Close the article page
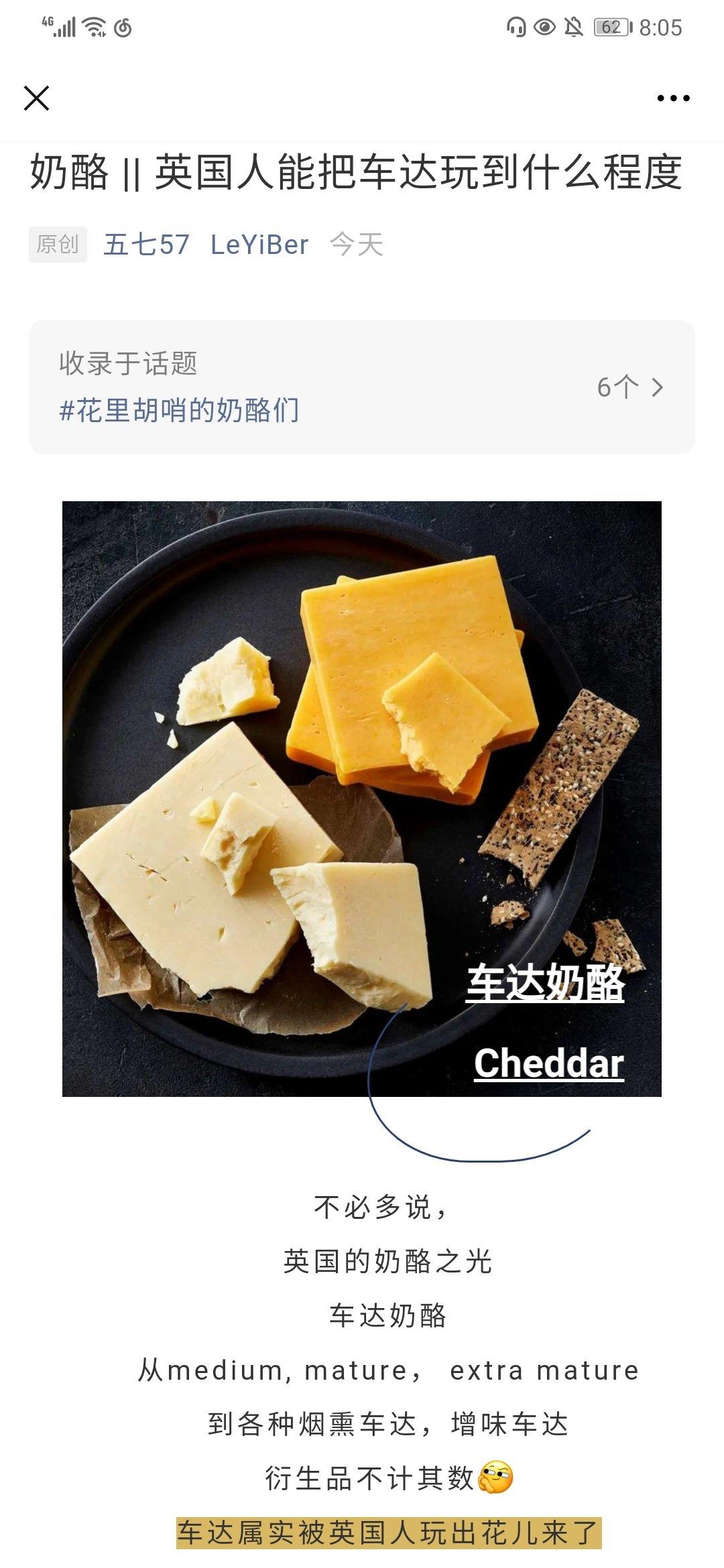 click(36, 98)
